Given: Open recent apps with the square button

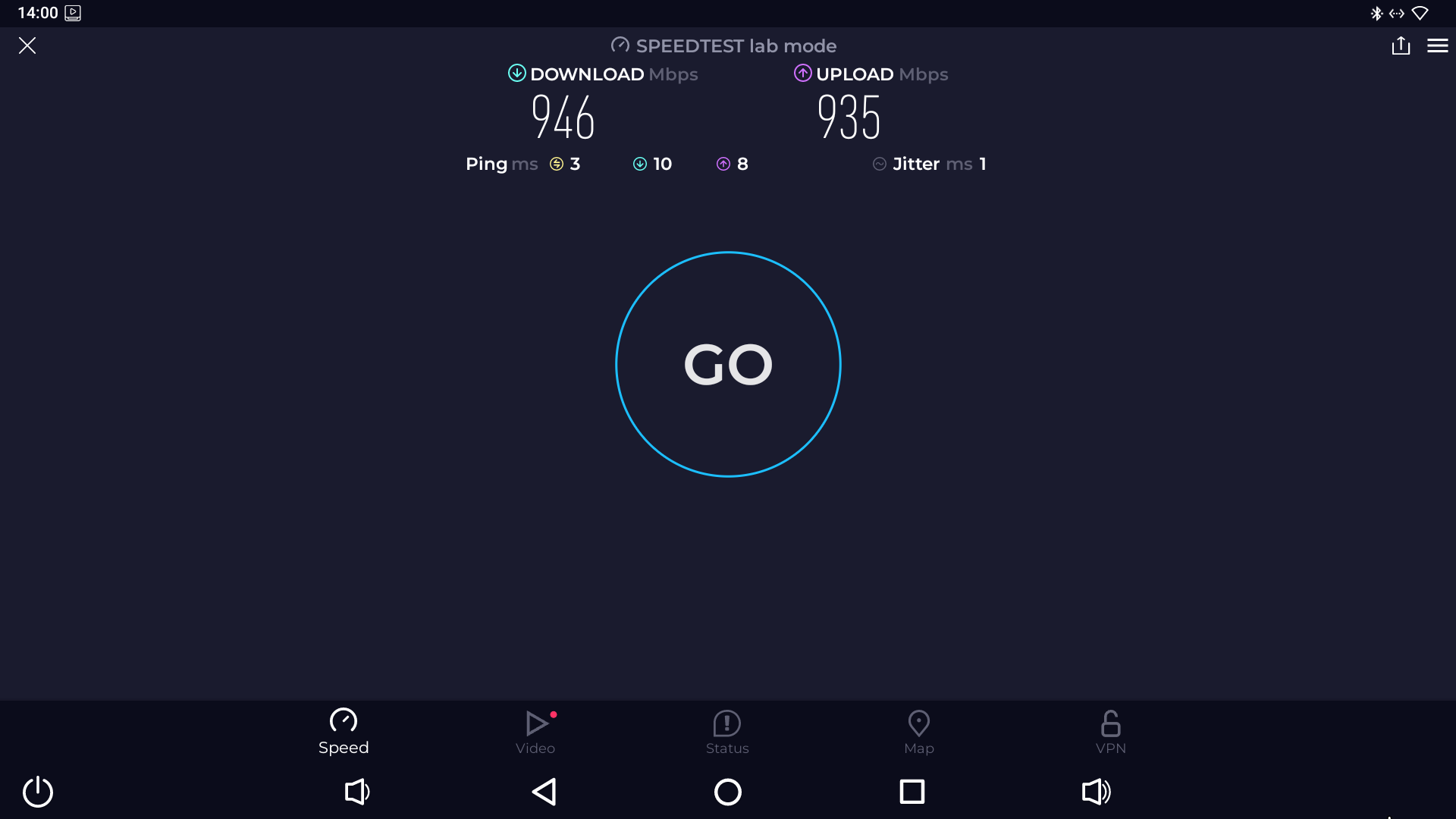Looking at the screenshot, I should (912, 792).
